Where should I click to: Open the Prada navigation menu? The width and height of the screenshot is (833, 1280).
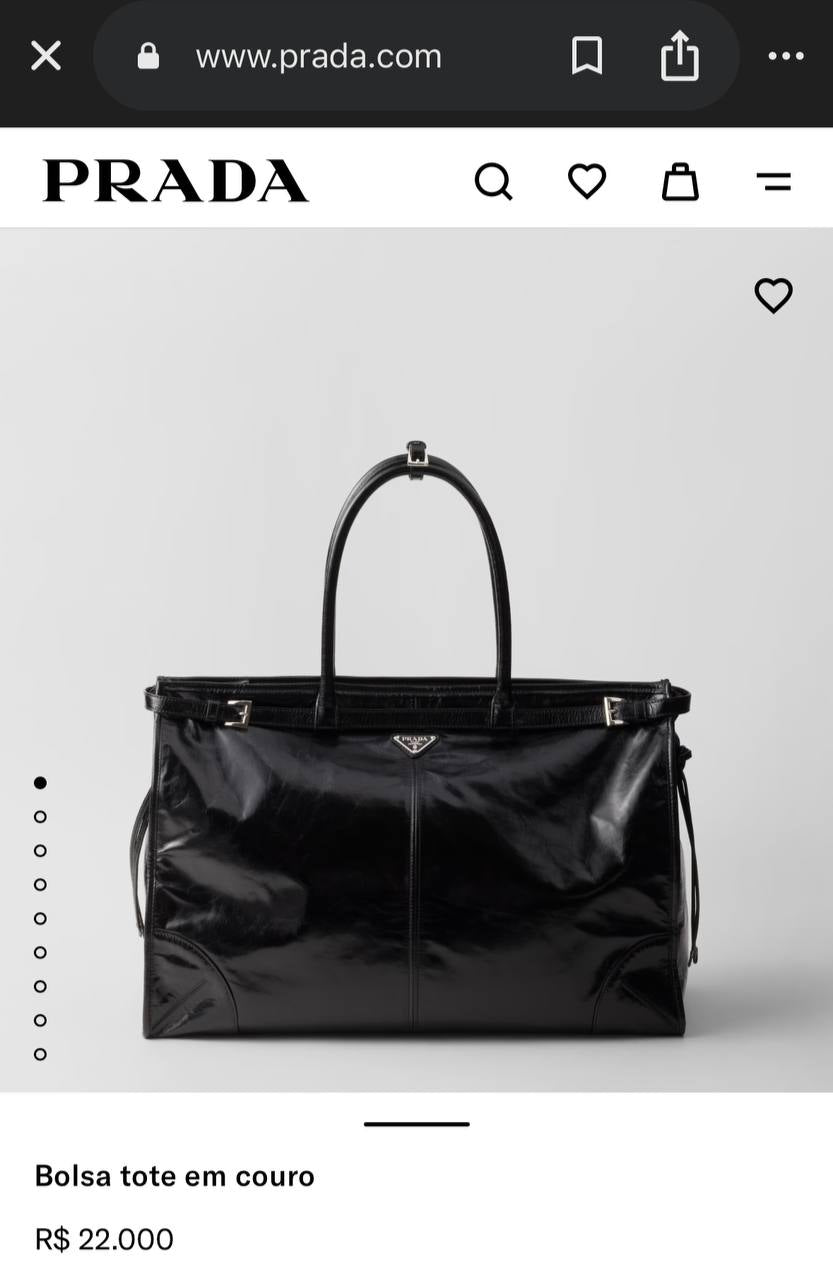pyautogui.click(x=773, y=182)
